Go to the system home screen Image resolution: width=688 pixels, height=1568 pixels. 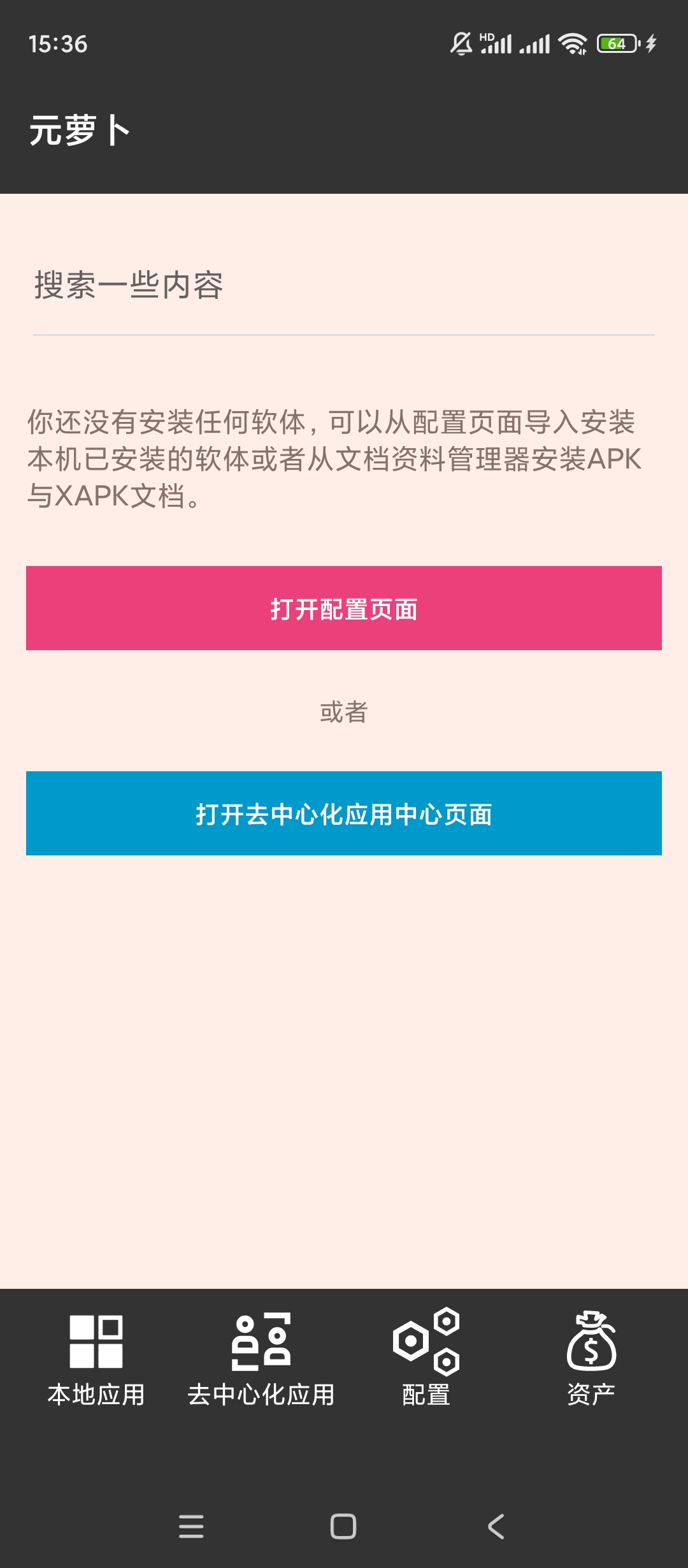coord(343,1526)
